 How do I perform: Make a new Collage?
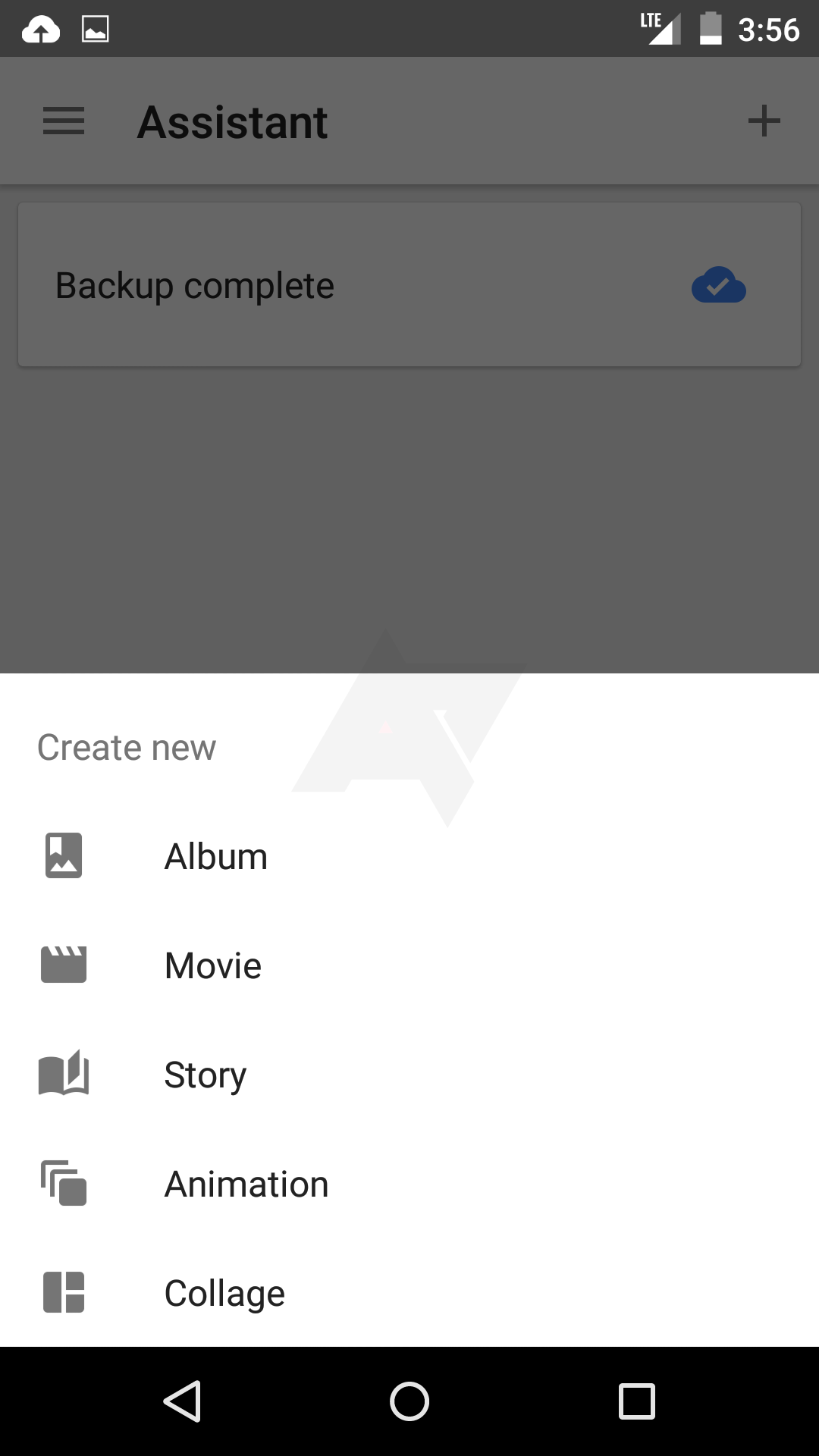tap(409, 1292)
